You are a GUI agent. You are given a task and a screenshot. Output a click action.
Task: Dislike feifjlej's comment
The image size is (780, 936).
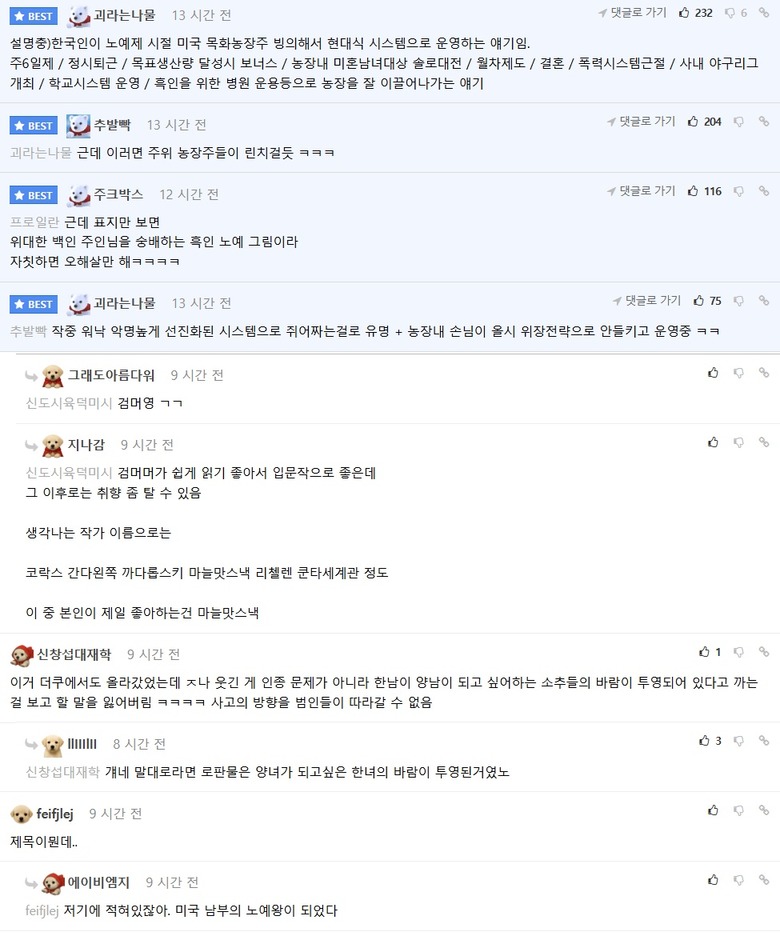(738, 811)
